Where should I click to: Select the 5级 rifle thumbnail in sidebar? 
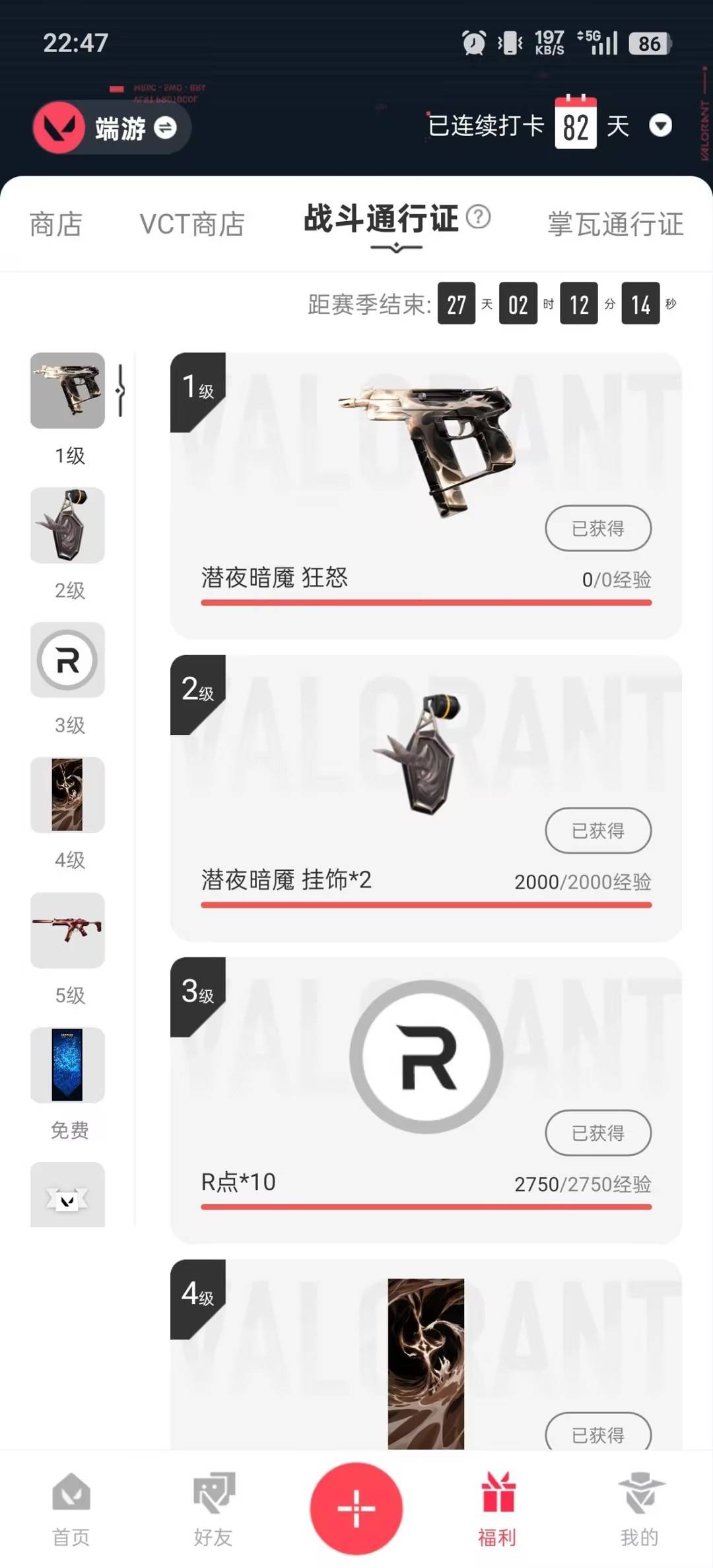click(67, 930)
